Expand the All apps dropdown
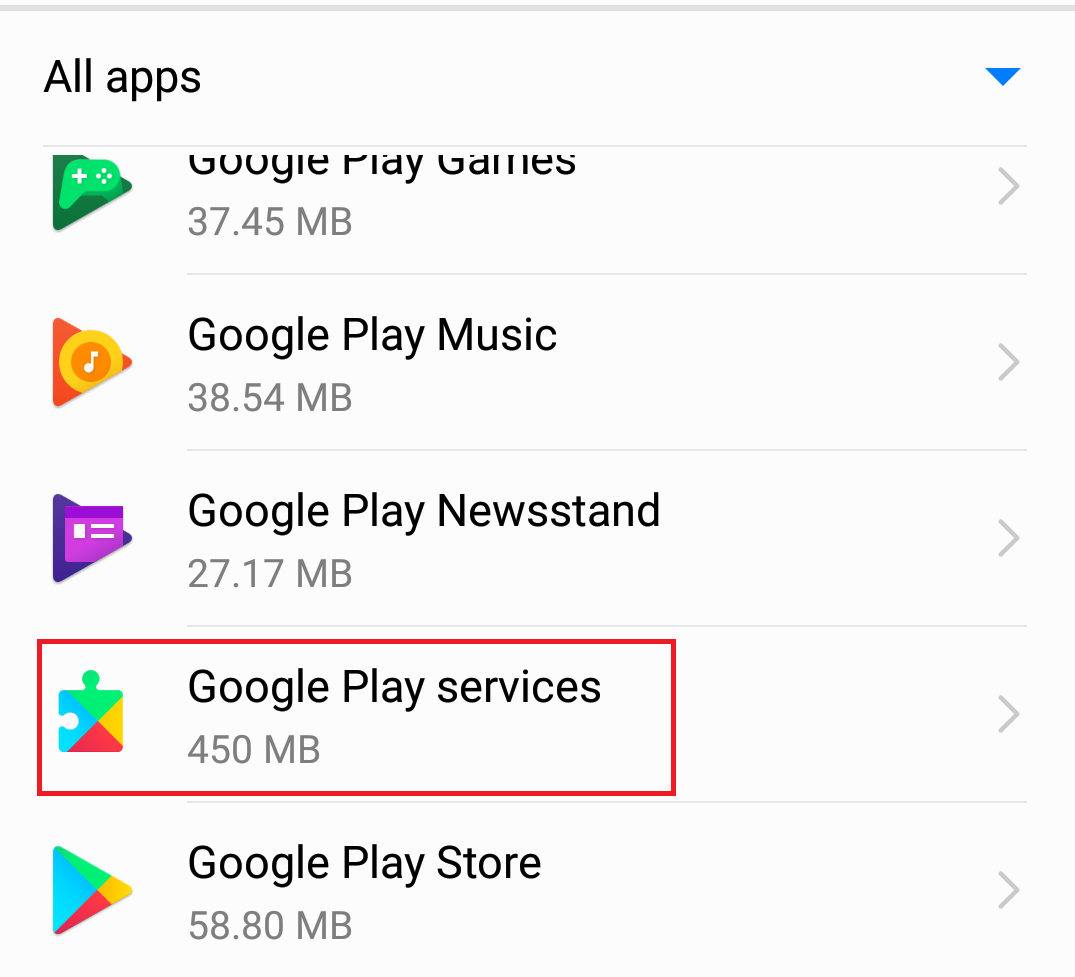The width and height of the screenshot is (1075, 977). (x=1001, y=77)
